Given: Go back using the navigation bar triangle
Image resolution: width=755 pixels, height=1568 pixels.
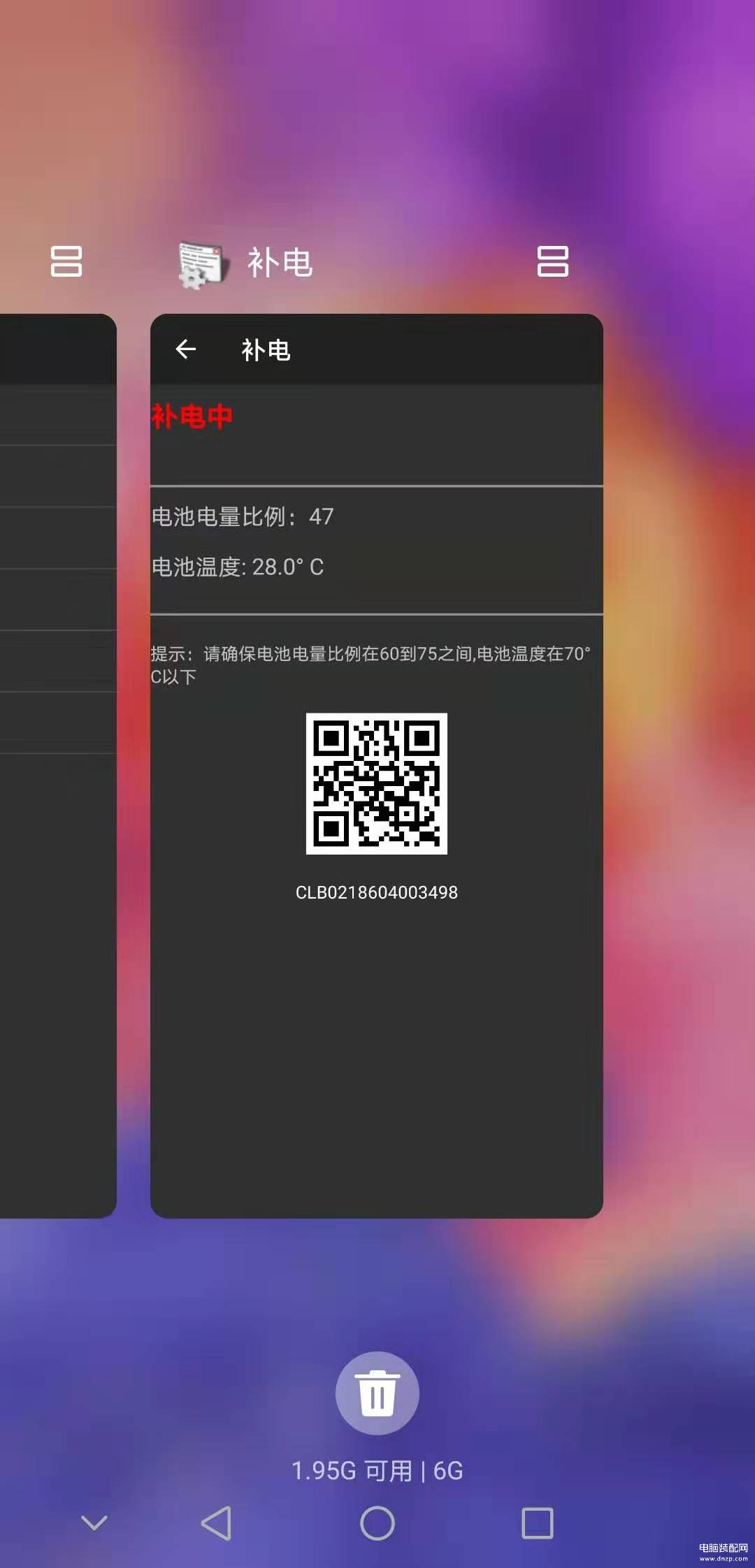Looking at the screenshot, I should 216,1523.
